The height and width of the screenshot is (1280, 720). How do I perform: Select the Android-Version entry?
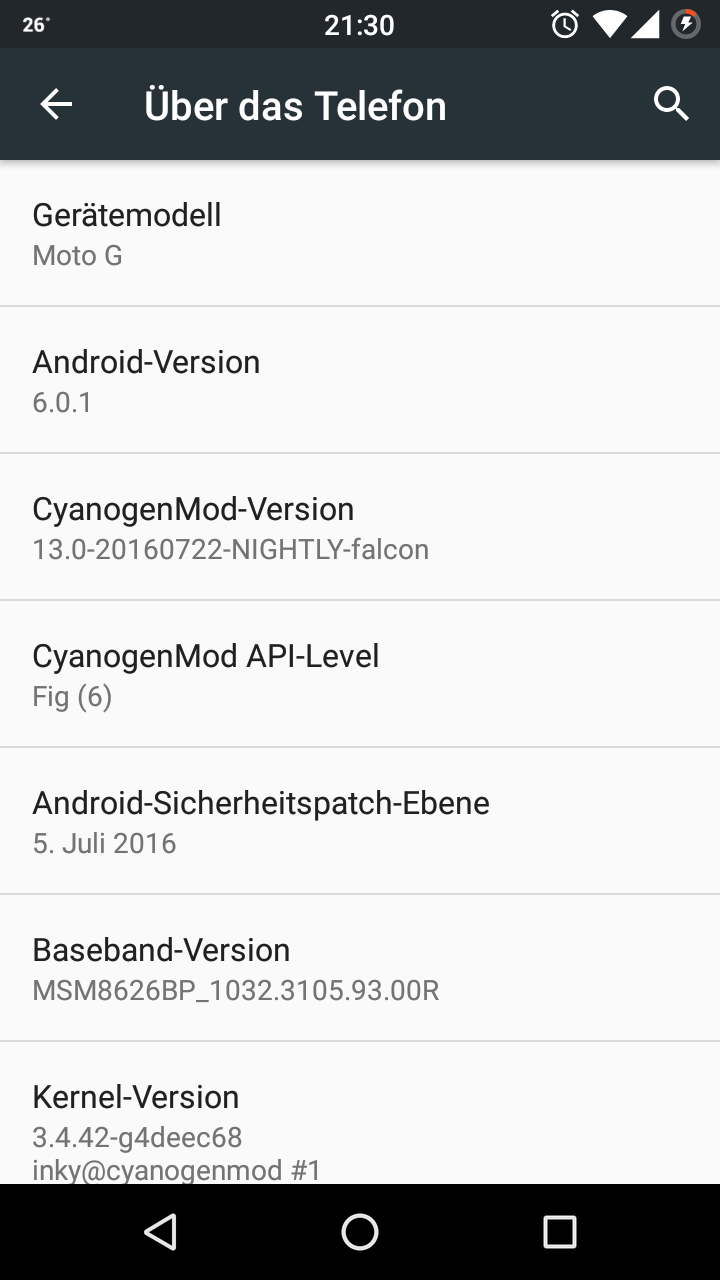(360, 380)
